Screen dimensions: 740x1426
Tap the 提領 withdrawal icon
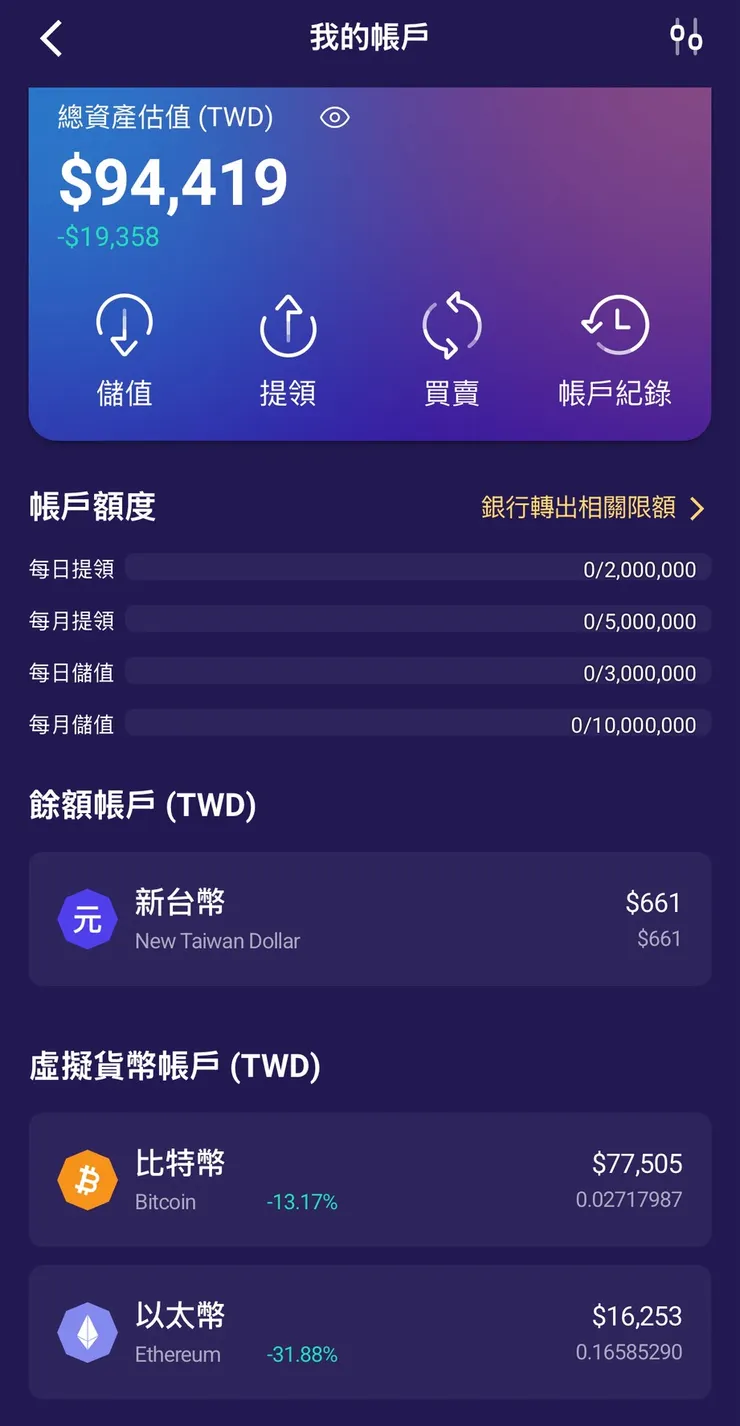(287, 325)
